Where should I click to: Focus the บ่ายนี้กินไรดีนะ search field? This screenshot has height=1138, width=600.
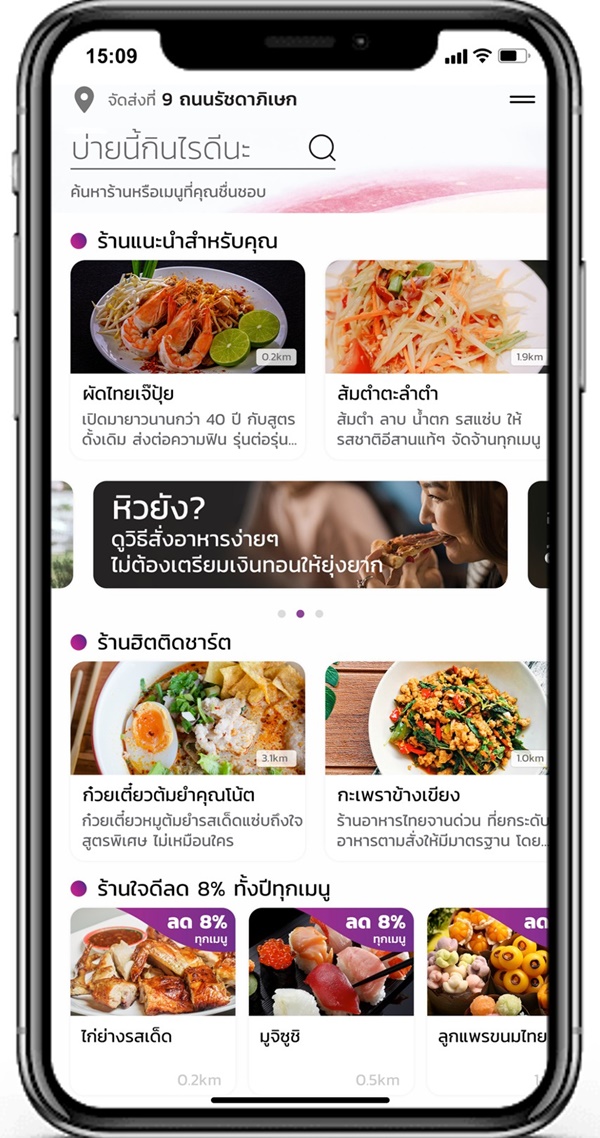180,150
